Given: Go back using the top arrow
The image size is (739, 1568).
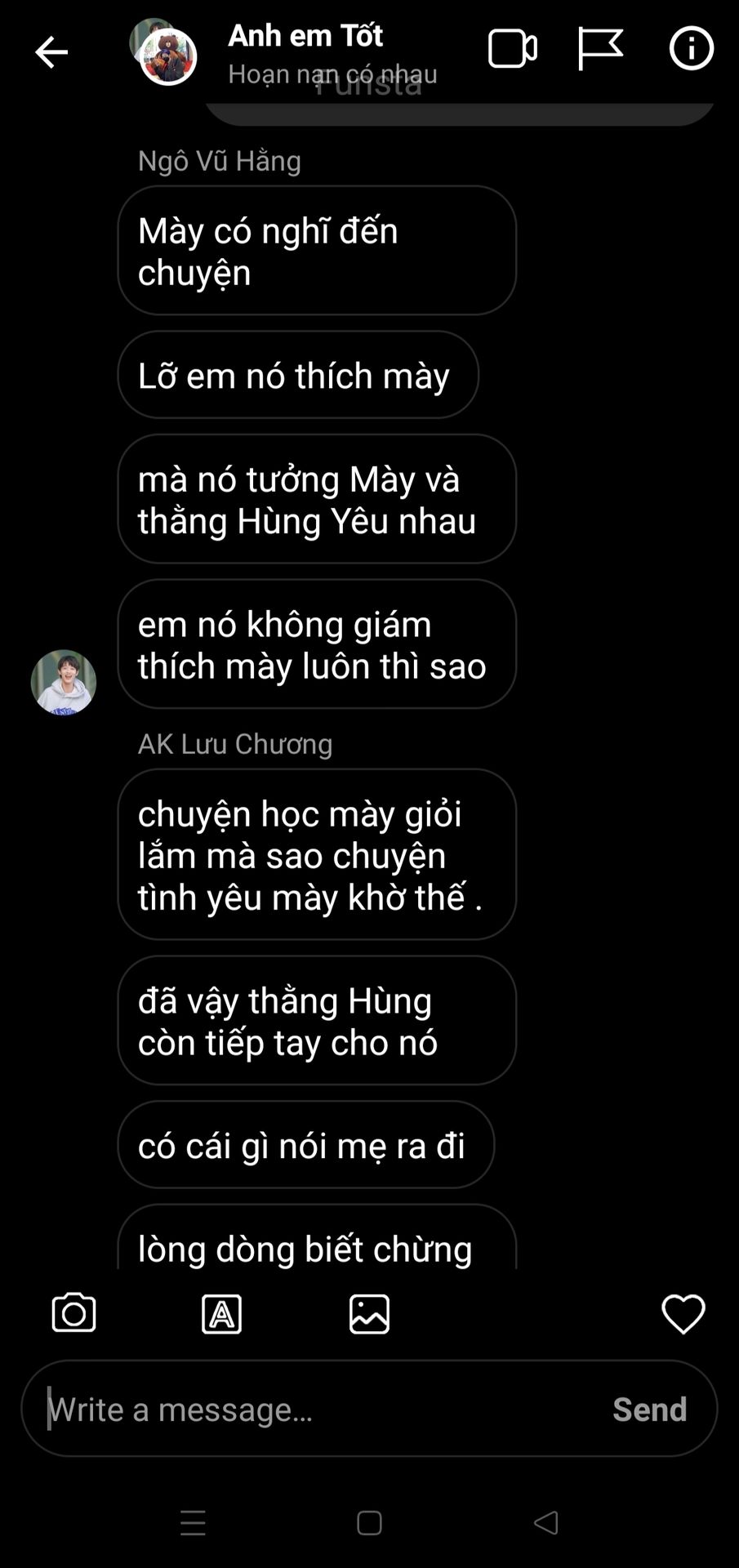Looking at the screenshot, I should [x=51, y=52].
